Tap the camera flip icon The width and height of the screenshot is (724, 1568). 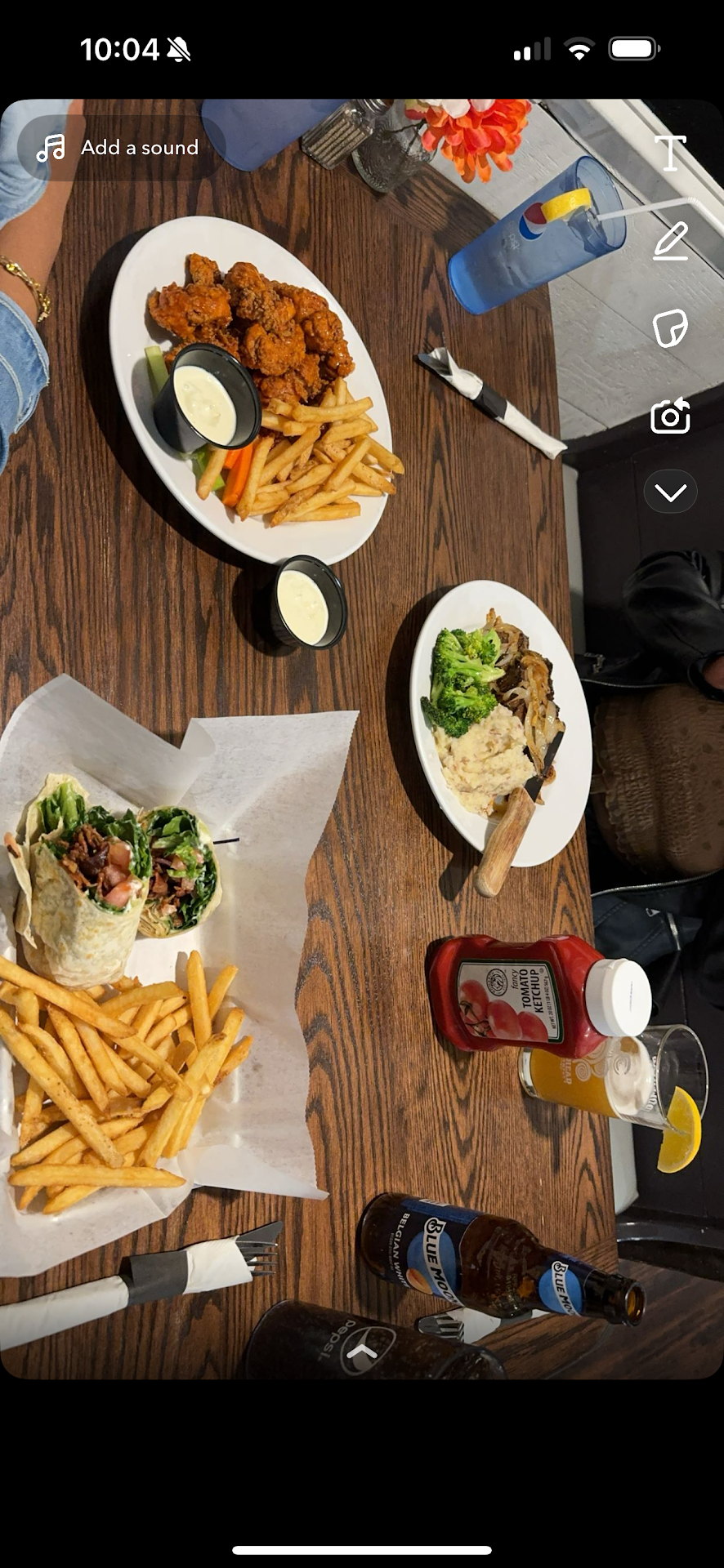(x=670, y=416)
